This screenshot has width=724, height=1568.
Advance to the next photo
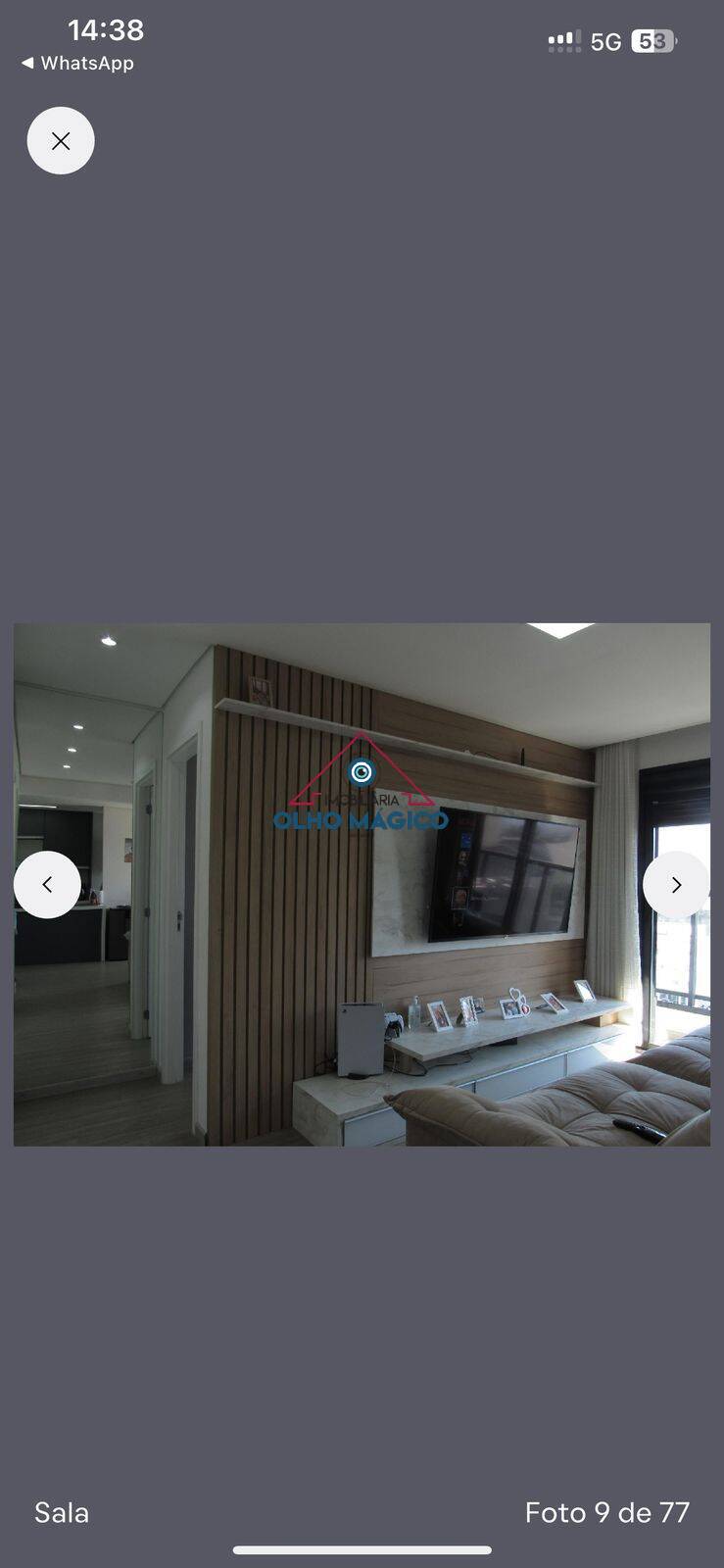click(x=676, y=885)
